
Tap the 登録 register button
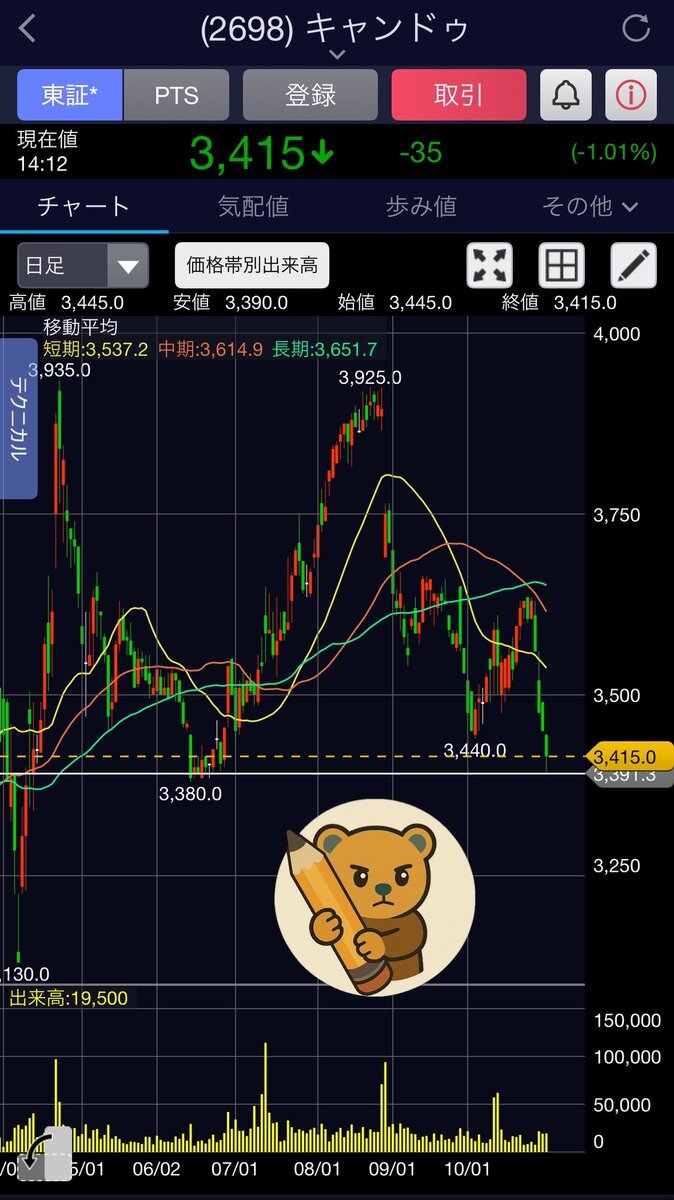[x=310, y=95]
